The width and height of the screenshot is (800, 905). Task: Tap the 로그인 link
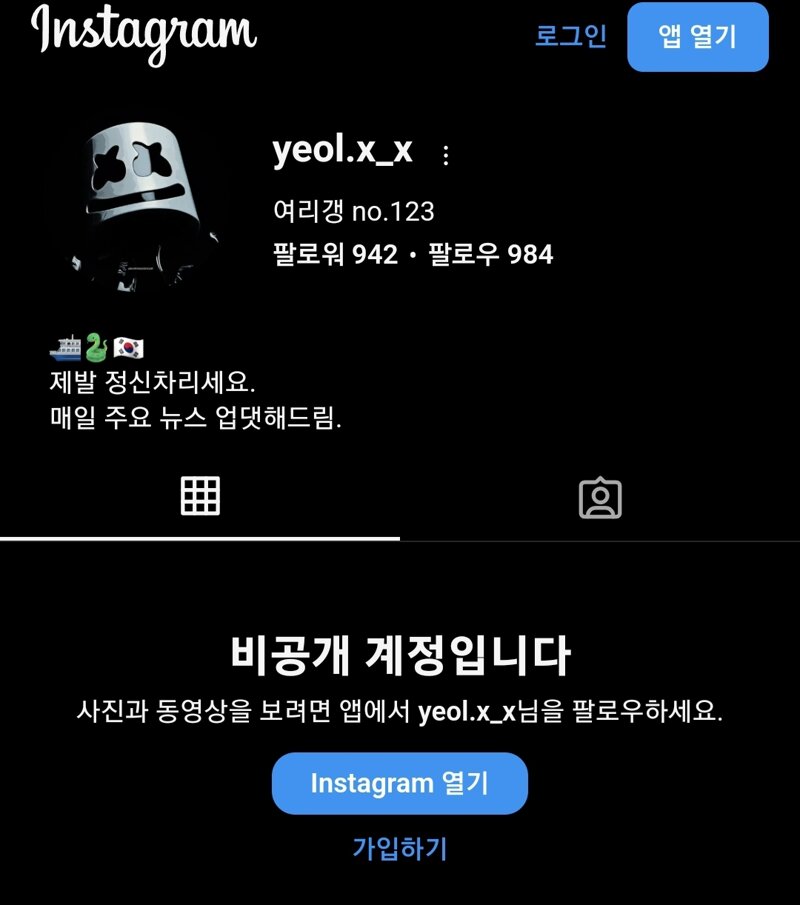pos(571,37)
